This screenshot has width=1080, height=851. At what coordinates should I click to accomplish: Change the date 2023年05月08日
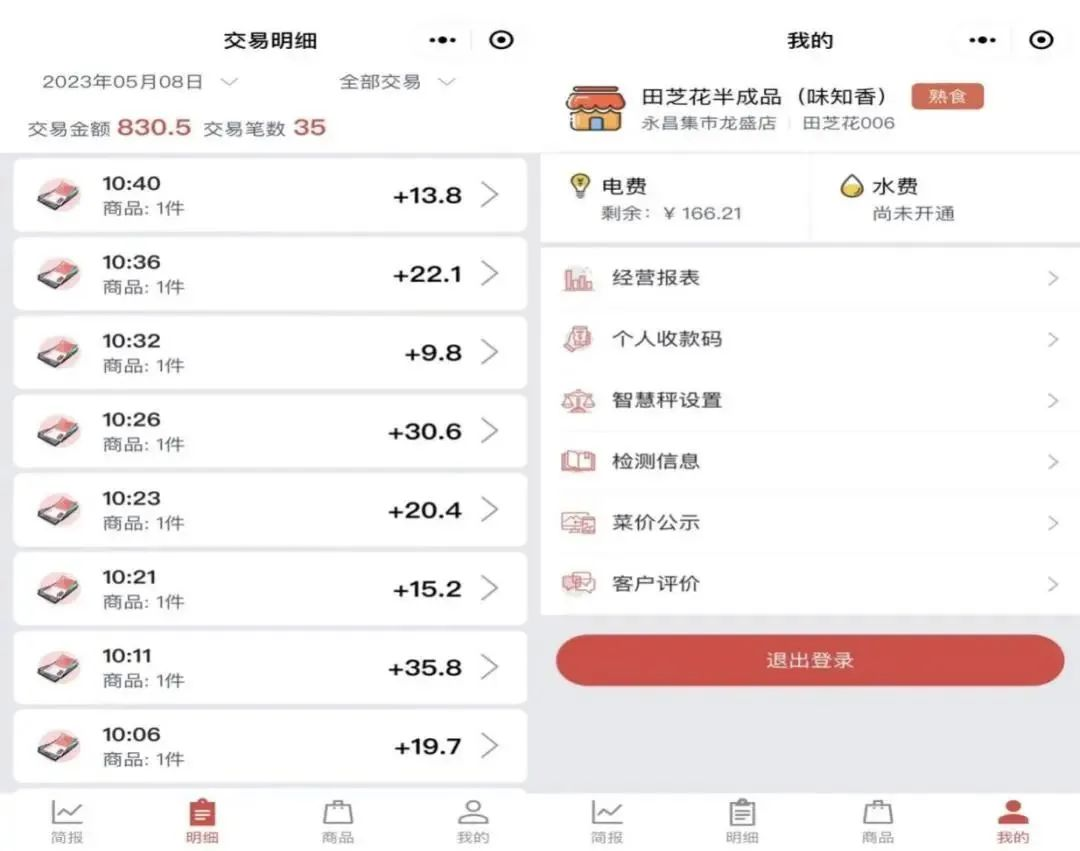(140, 82)
